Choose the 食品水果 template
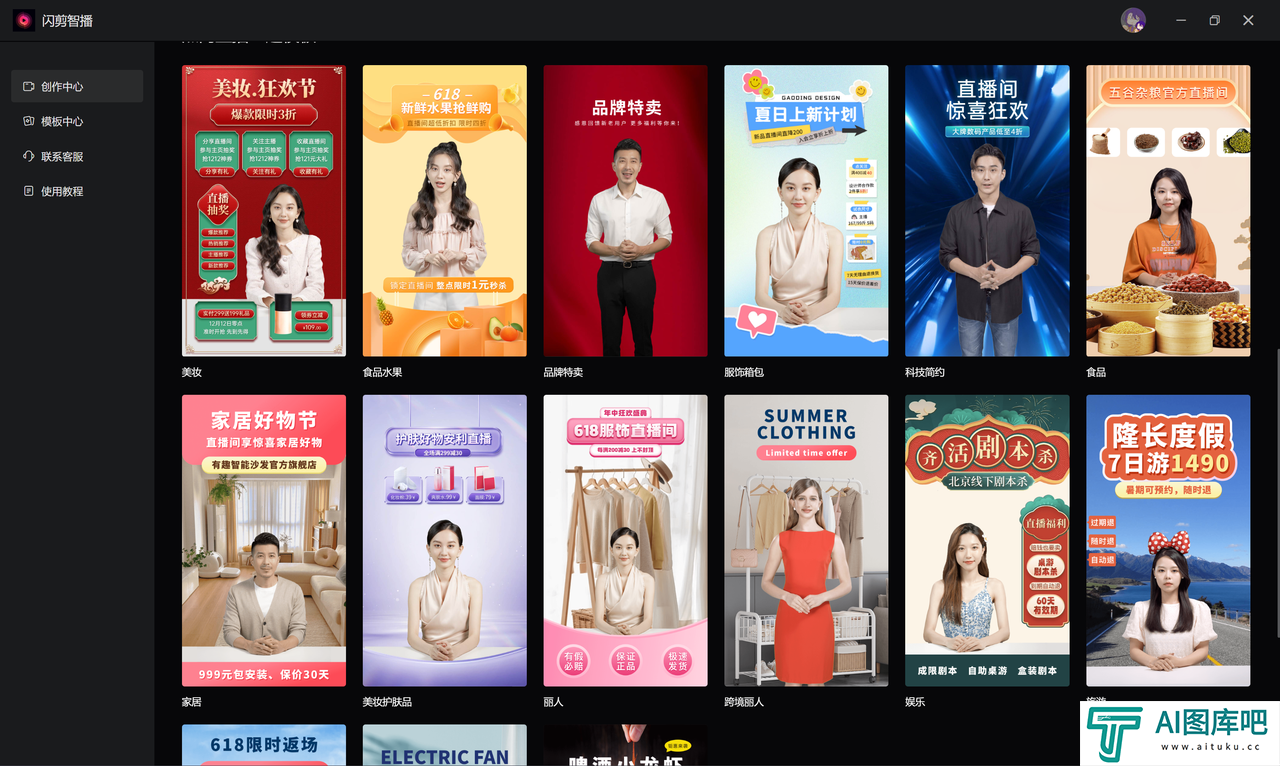1280x766 pixels. [445, 210]
